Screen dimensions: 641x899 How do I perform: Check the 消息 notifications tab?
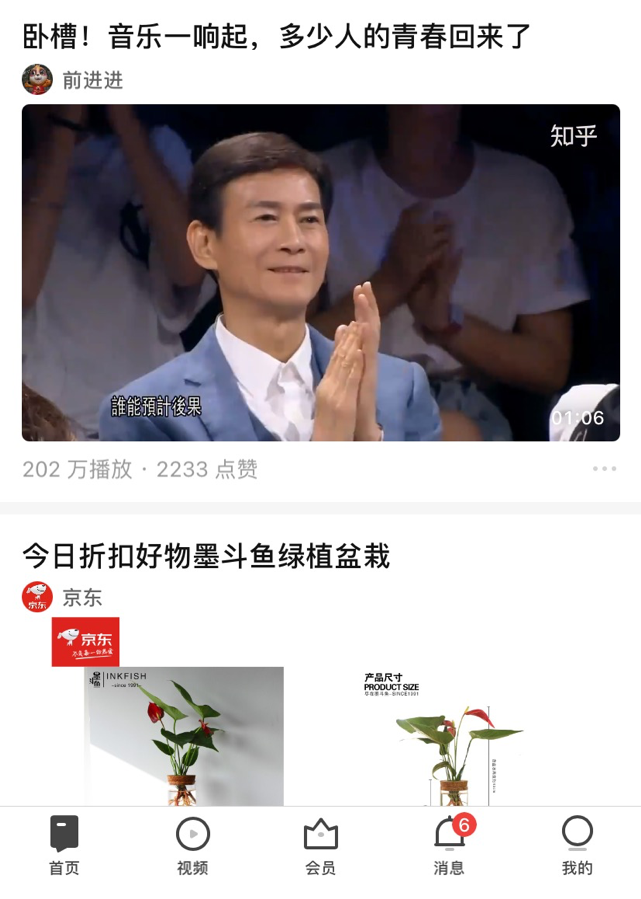point(449,846)
